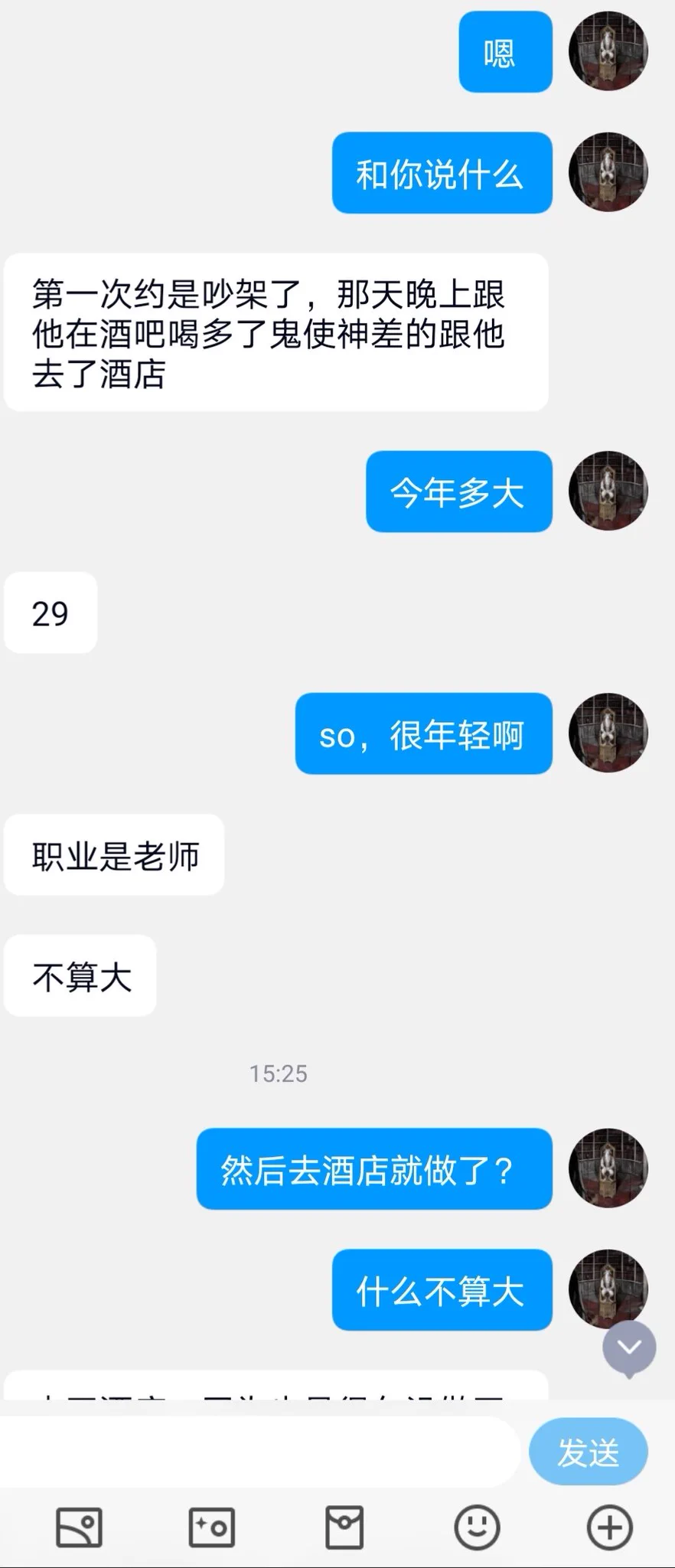Viewport: 675px width, 1568px height.
Task: Open the emoji picker
Action: [477, 1528]
